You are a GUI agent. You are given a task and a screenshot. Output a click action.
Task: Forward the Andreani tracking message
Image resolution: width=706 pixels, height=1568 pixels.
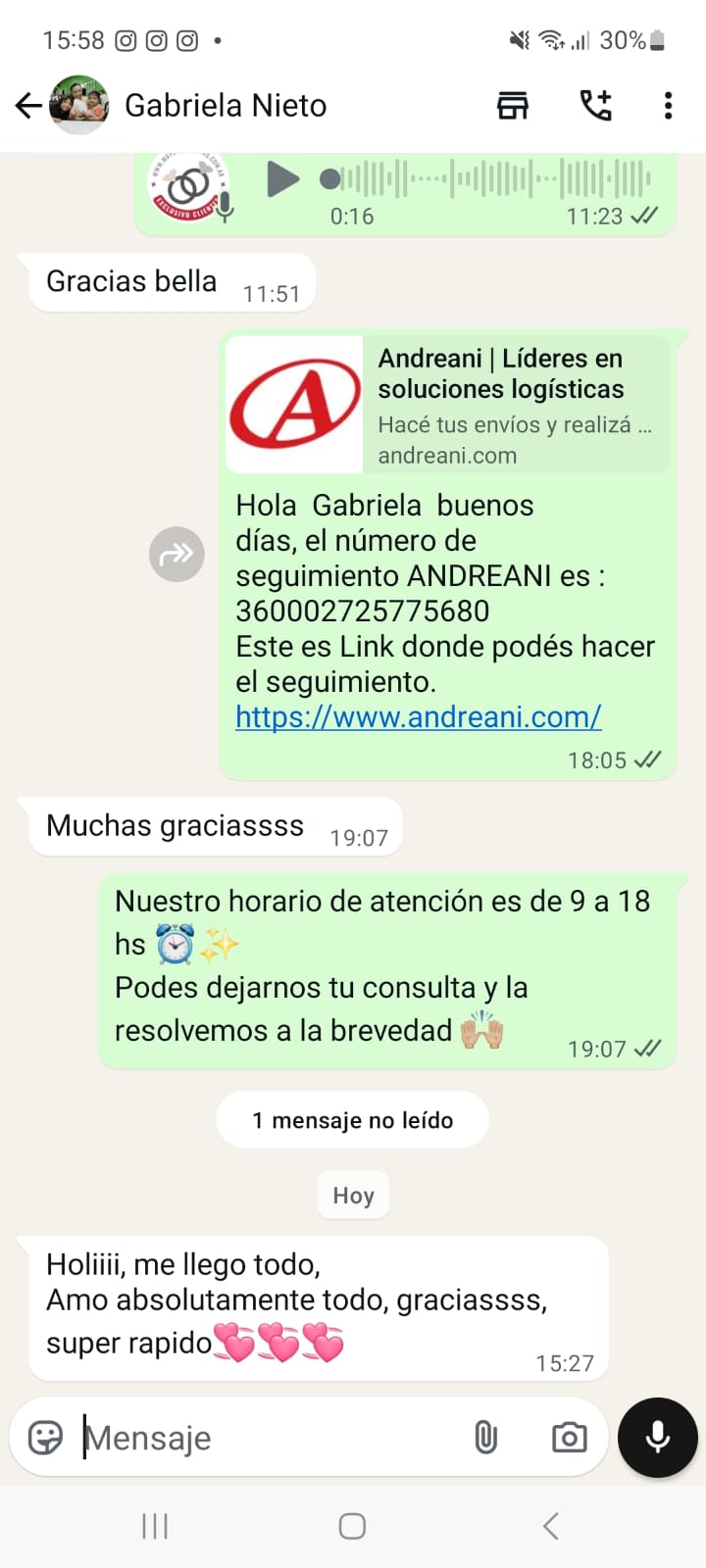(x=176, y=555)
